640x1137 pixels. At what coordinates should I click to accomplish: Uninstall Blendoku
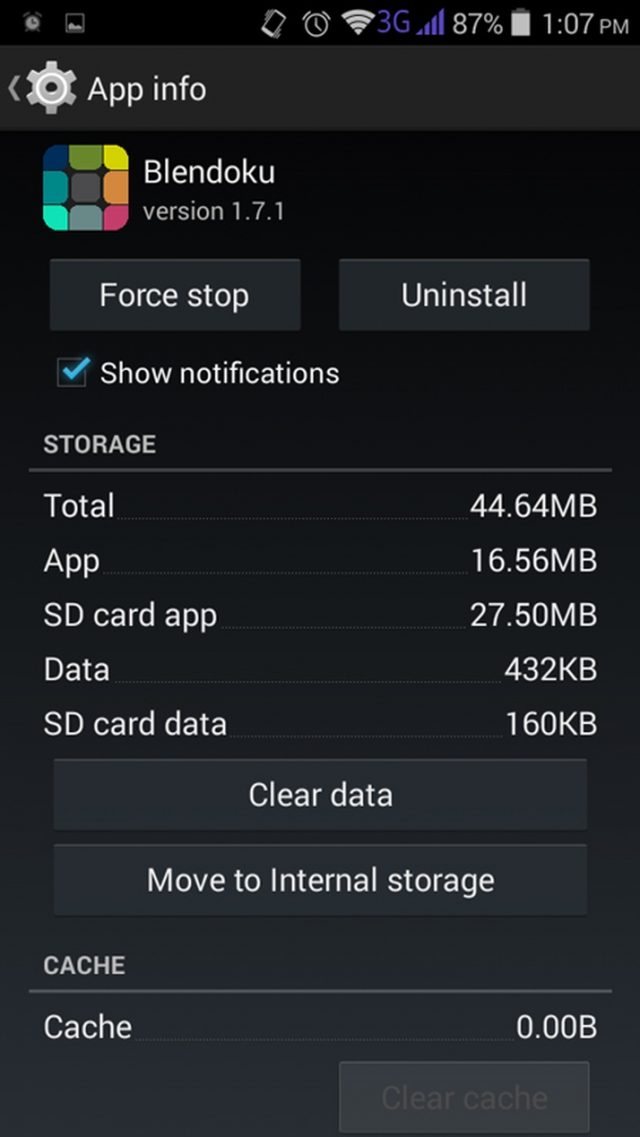tap(464, 295)
